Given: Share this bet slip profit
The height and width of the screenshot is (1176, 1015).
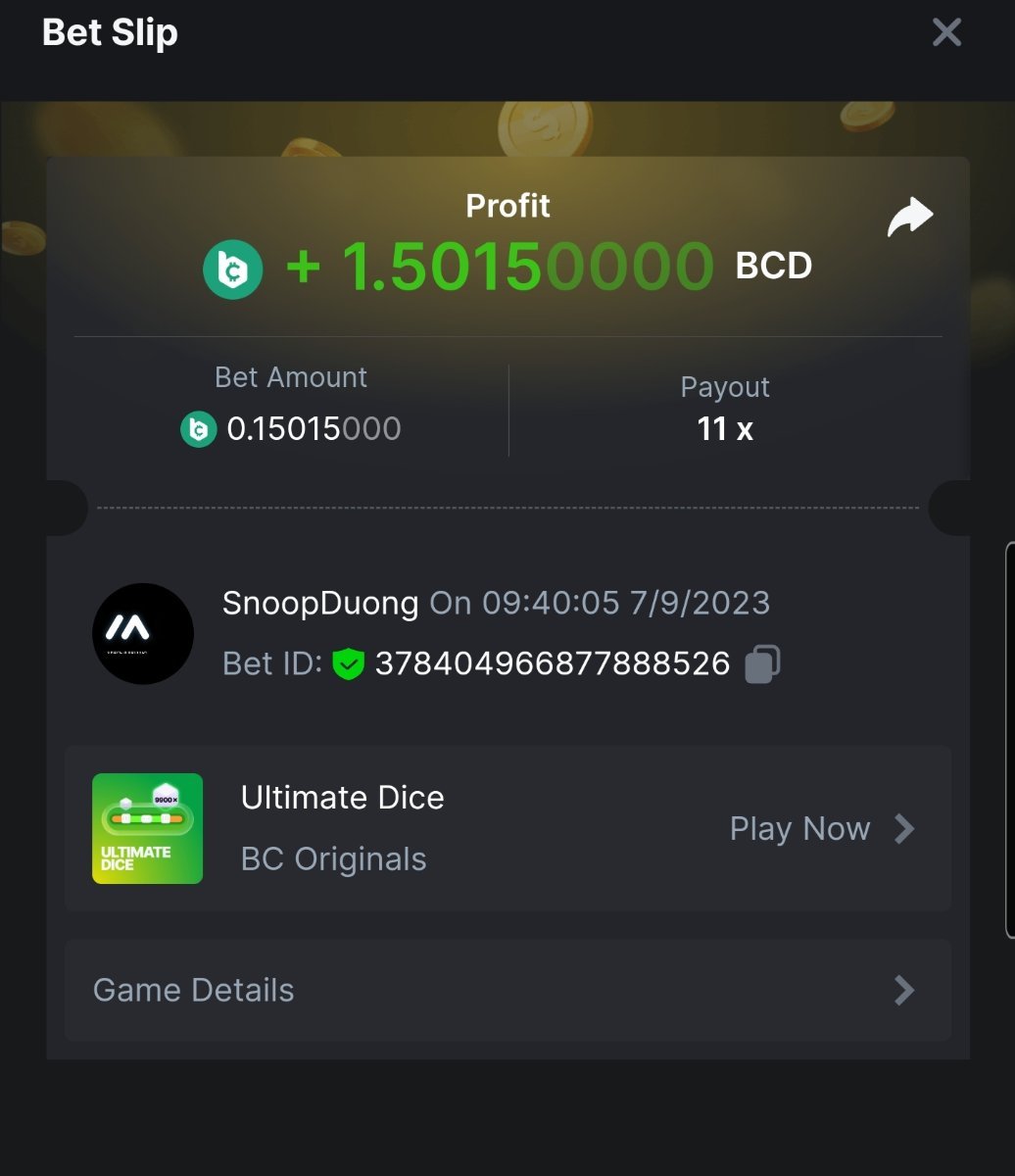Looking at the screenshot, I should [910, 217].
